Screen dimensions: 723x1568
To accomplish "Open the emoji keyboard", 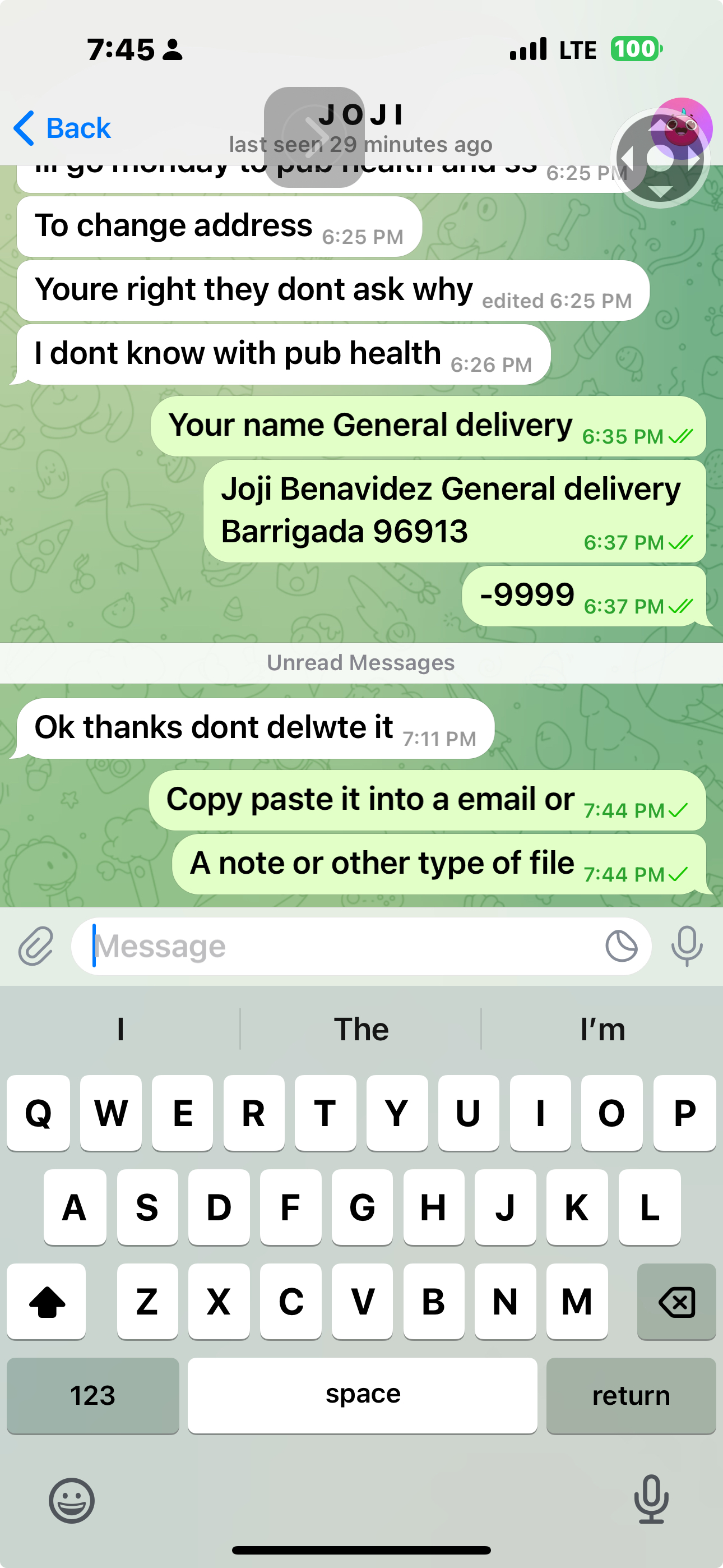I will pos(72,1501).
